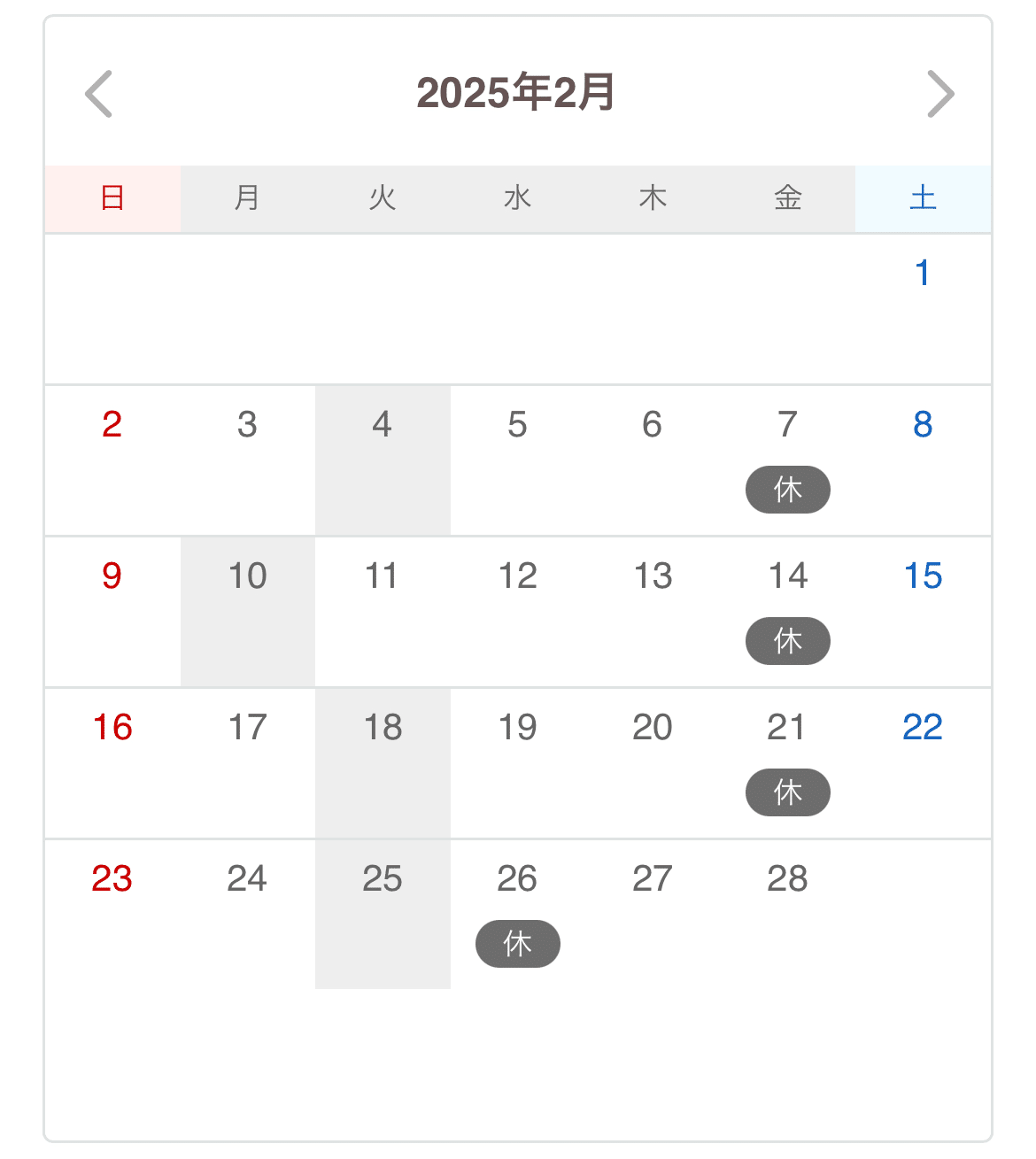This screenshot has height=1159, width=1036.
Task: Go to the next month
Action: click(x=939, y=94)
